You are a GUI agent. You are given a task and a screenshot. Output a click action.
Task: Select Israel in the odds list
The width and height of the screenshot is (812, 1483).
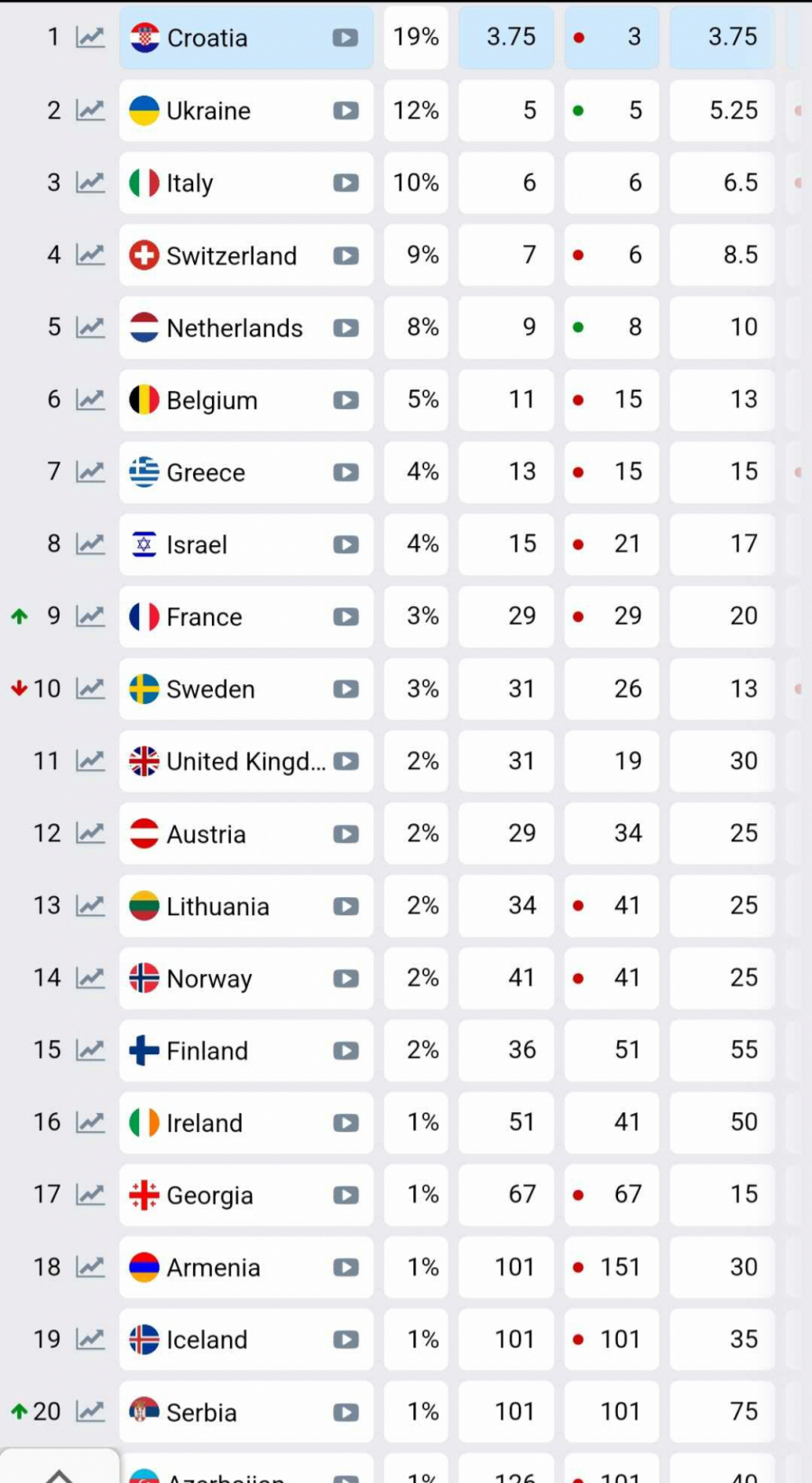point(197,544)
